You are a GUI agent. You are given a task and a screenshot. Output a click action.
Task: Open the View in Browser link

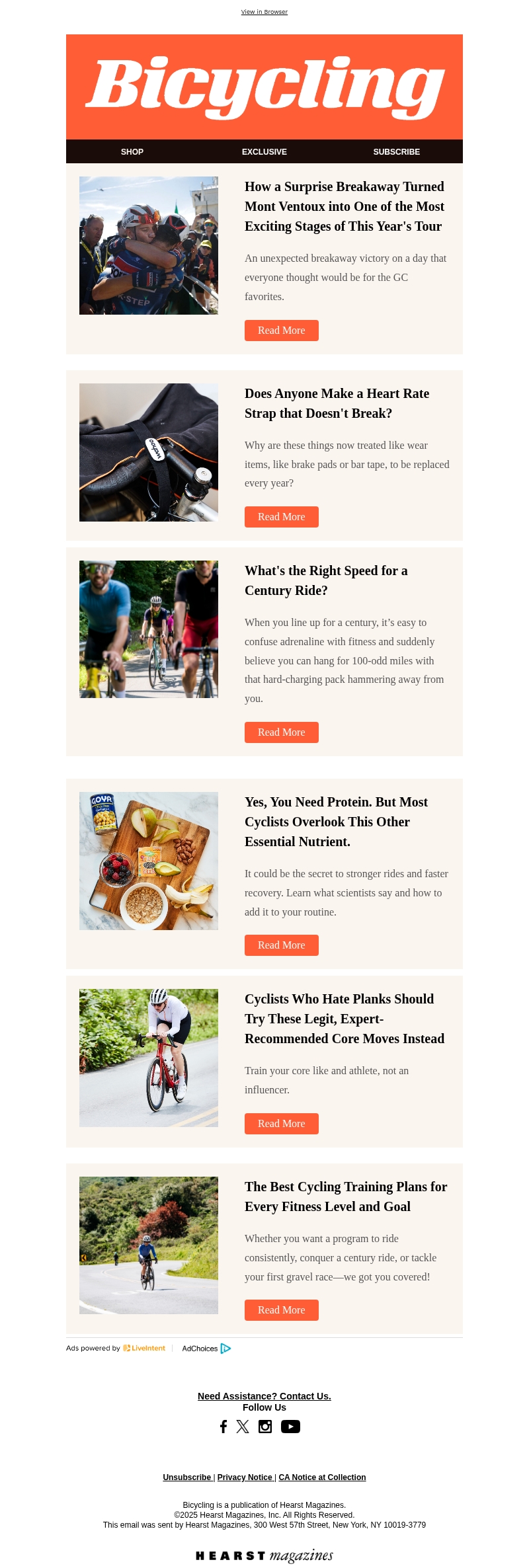click(264, 12)
